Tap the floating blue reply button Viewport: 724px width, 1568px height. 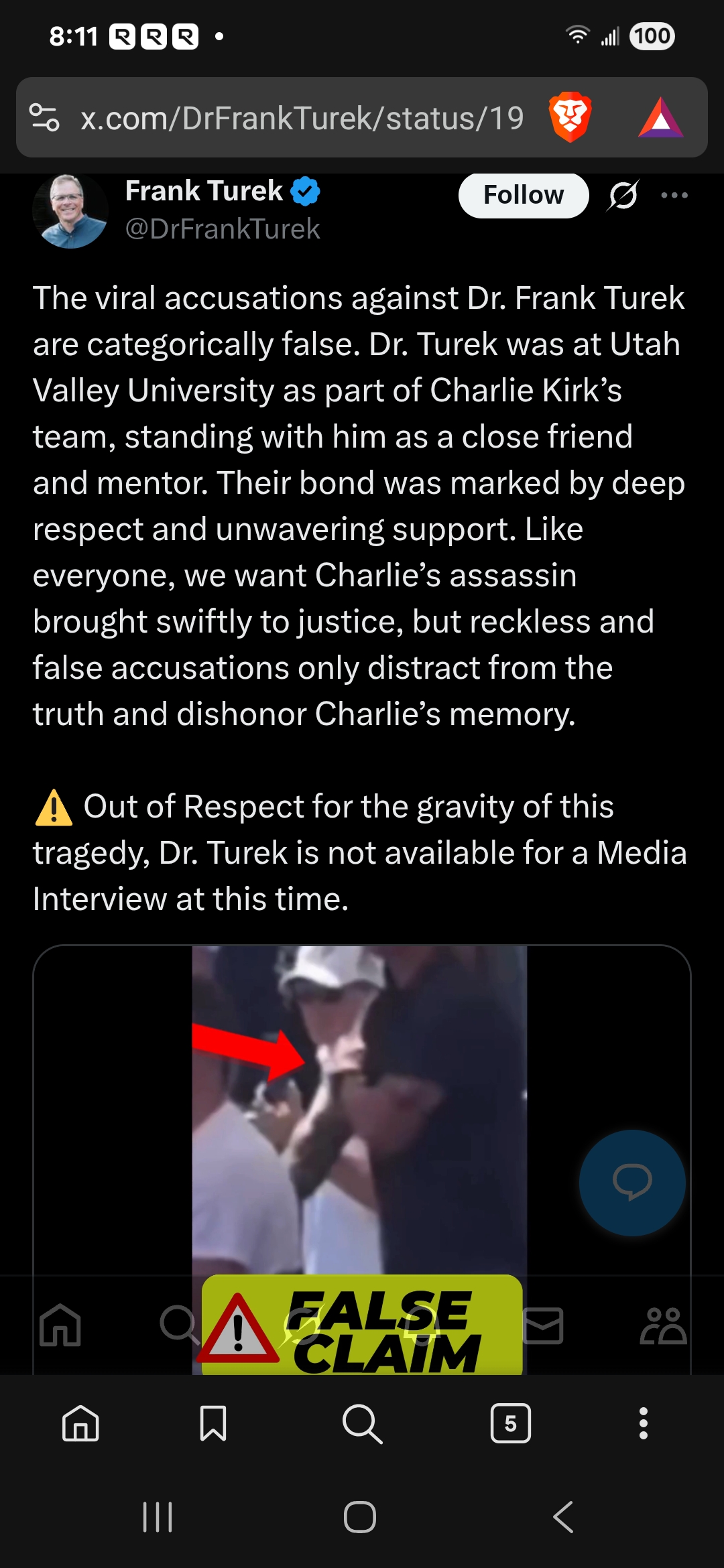pos(632,1183)
